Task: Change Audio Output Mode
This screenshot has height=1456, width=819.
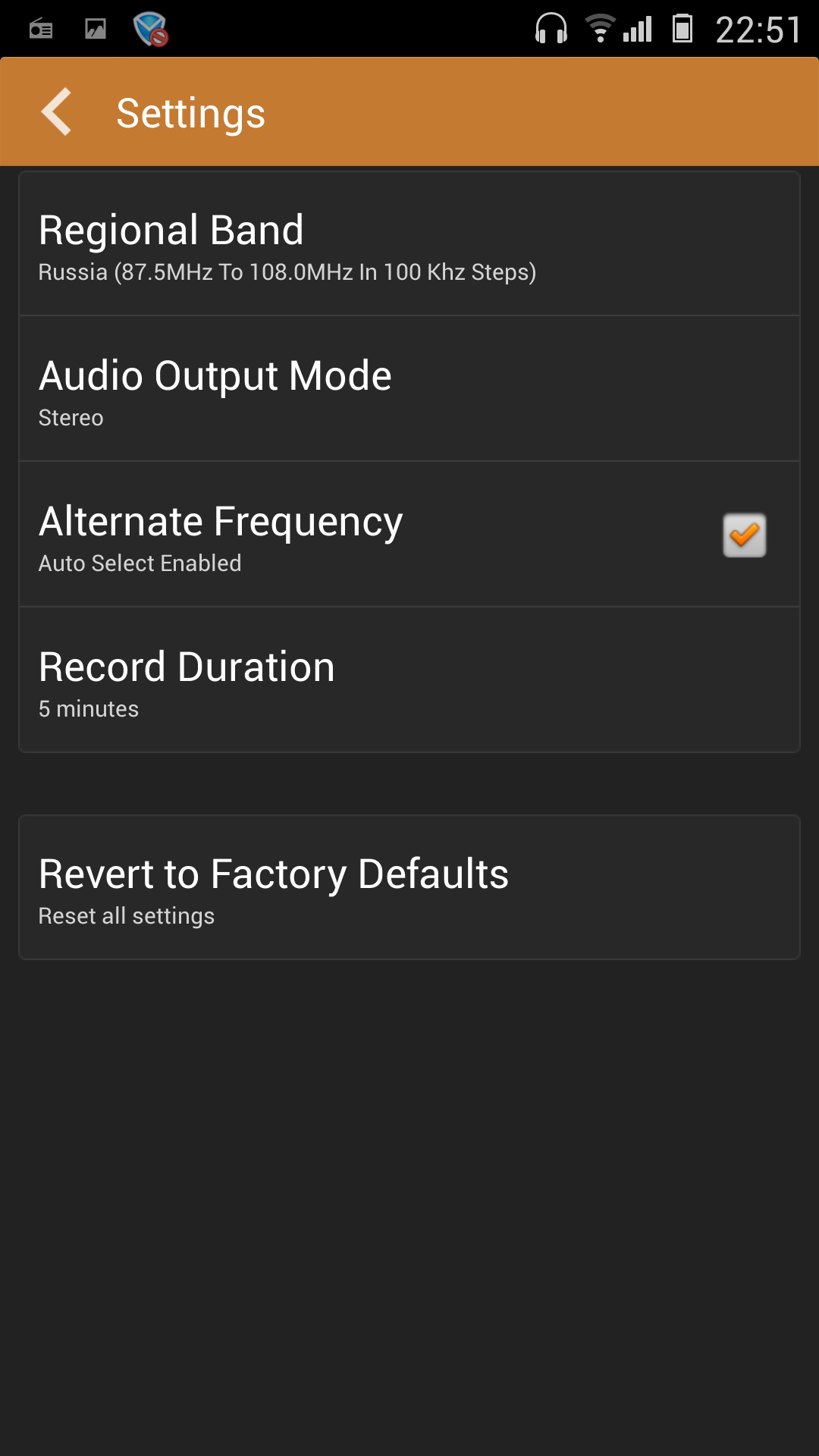Action: point(409,390)
